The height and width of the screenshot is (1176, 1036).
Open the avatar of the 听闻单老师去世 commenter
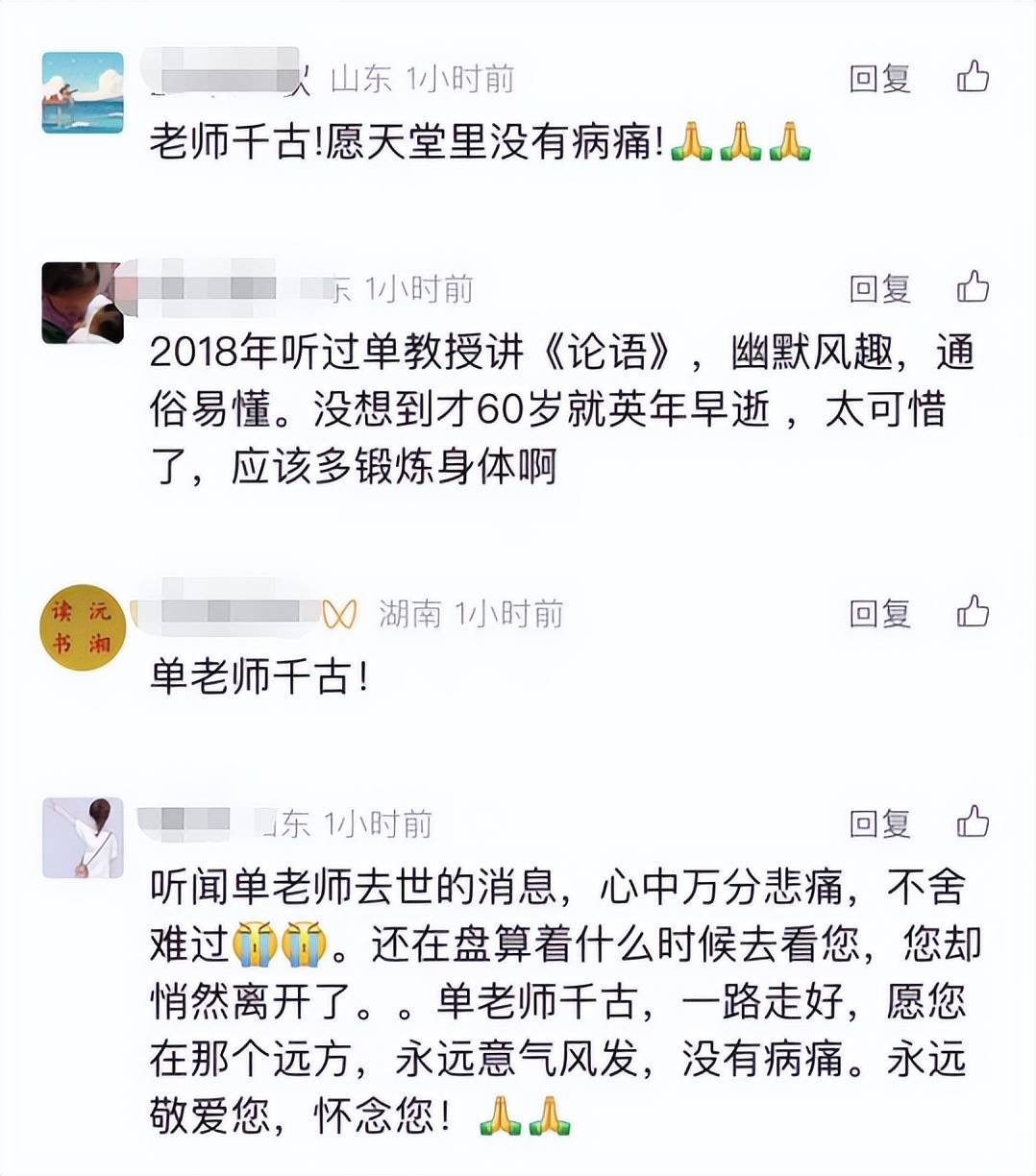83,837
